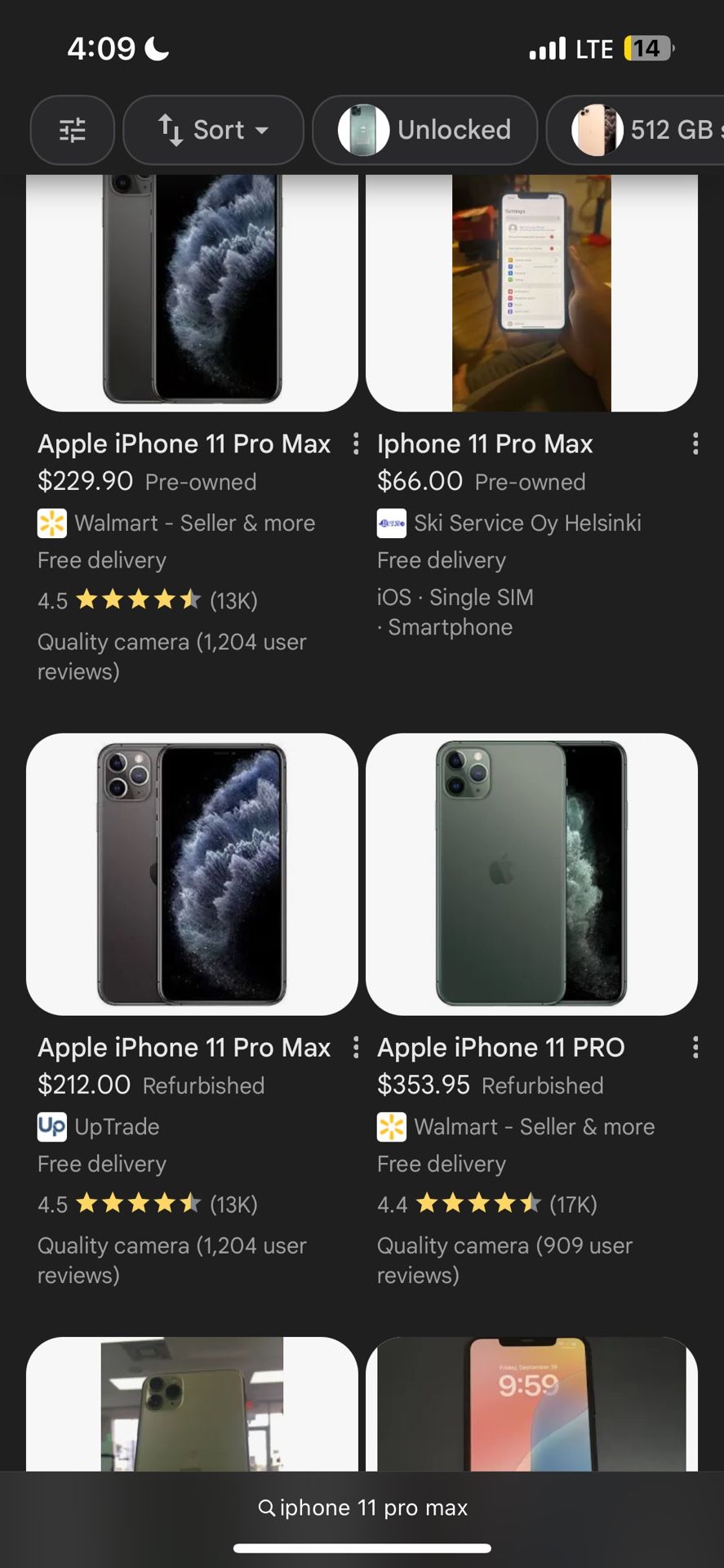This screenshot has height=1568, width=724.
Task: Show more options for the $66.00 listing
Action: (695, 444)
